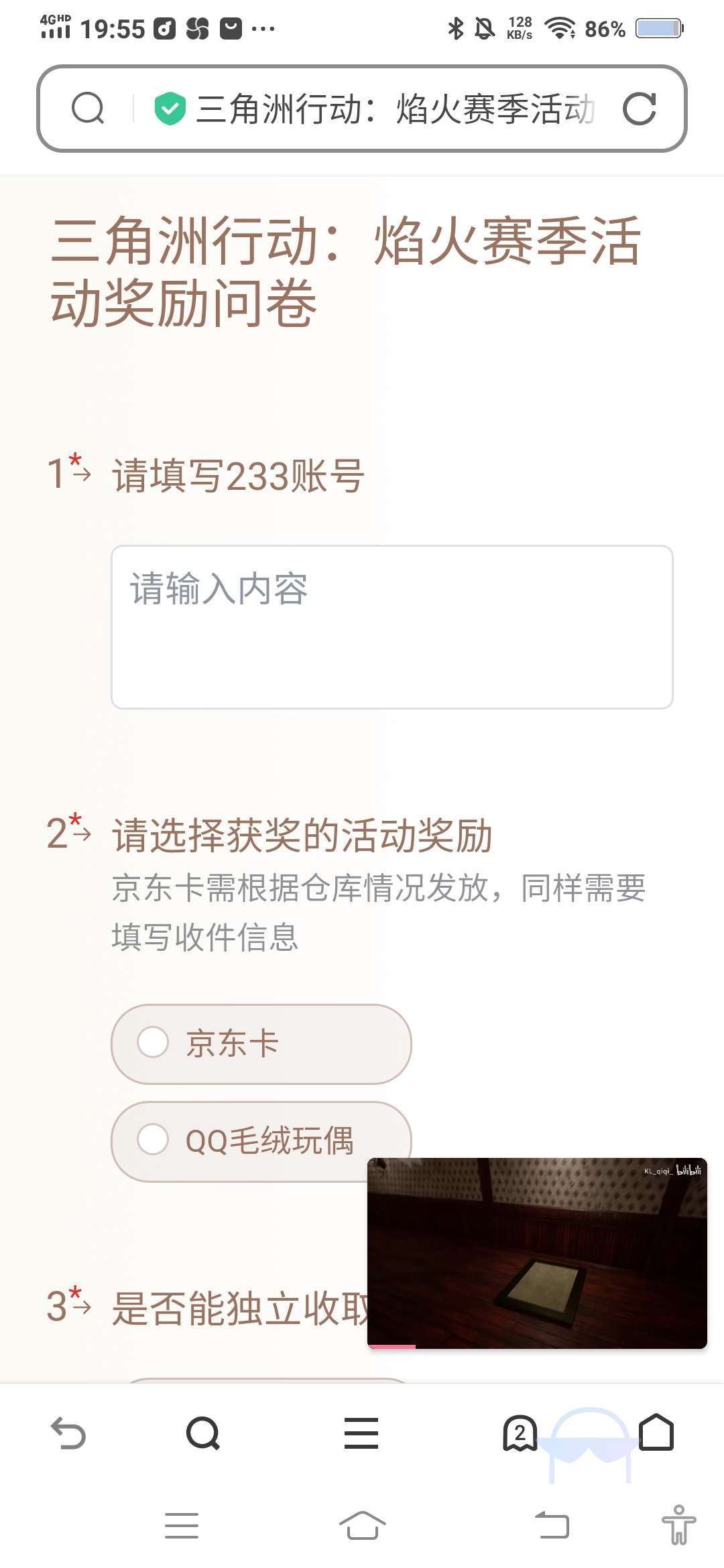
Task: Open recent apps from the navigation bar
Action: [x=182, y=1526]
